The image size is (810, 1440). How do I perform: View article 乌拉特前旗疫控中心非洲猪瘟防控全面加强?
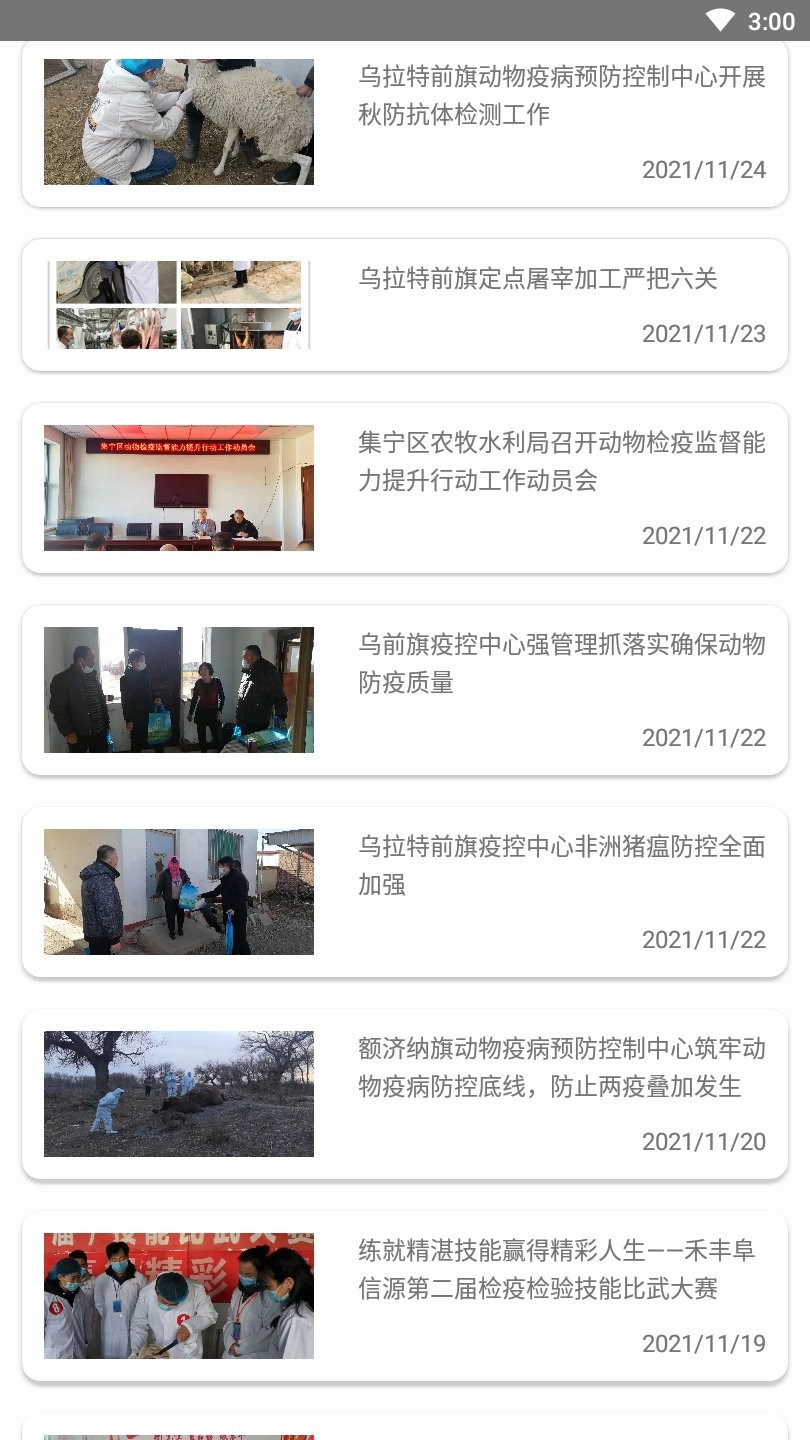coord(561,866)
